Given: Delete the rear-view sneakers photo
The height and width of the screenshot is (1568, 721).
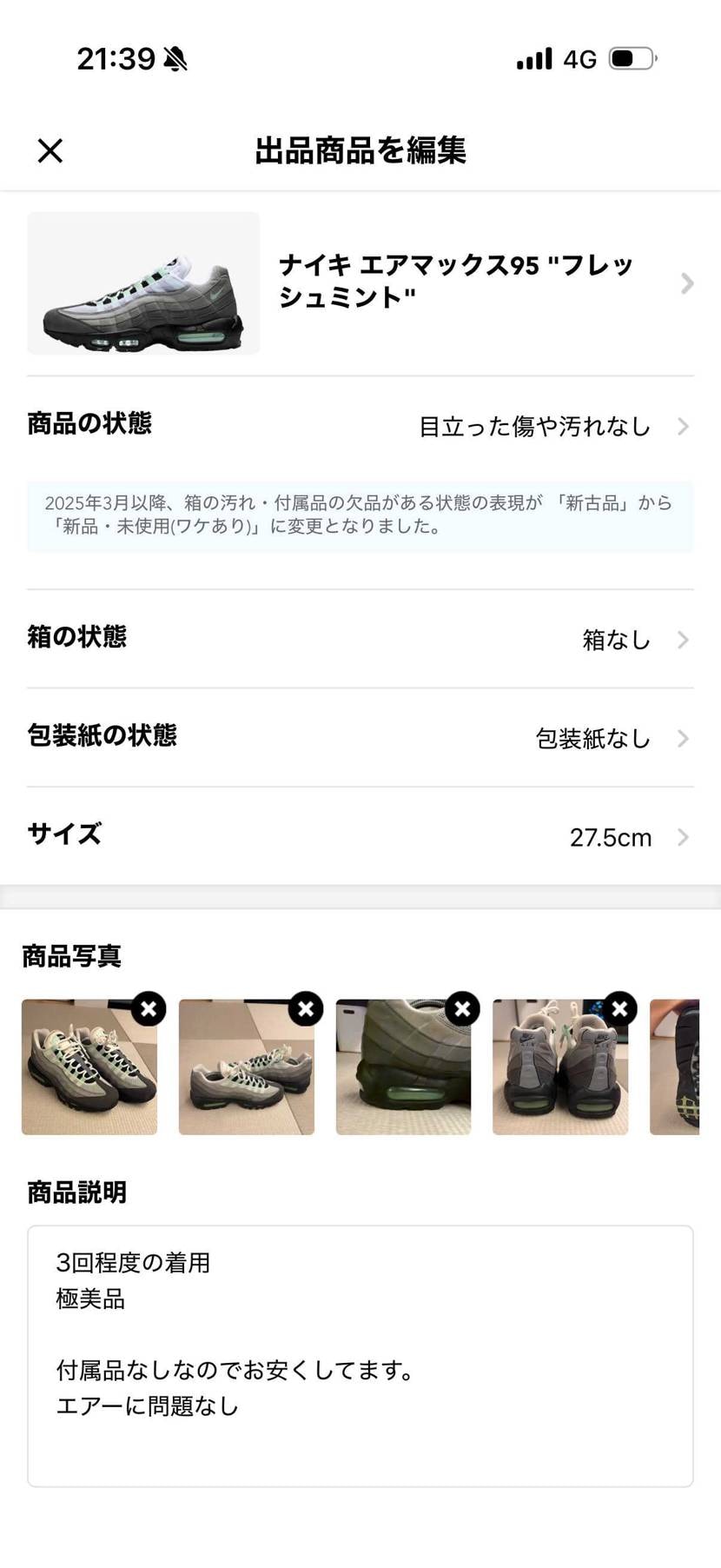Looking at the screenshot, I should click(619, 1008).
